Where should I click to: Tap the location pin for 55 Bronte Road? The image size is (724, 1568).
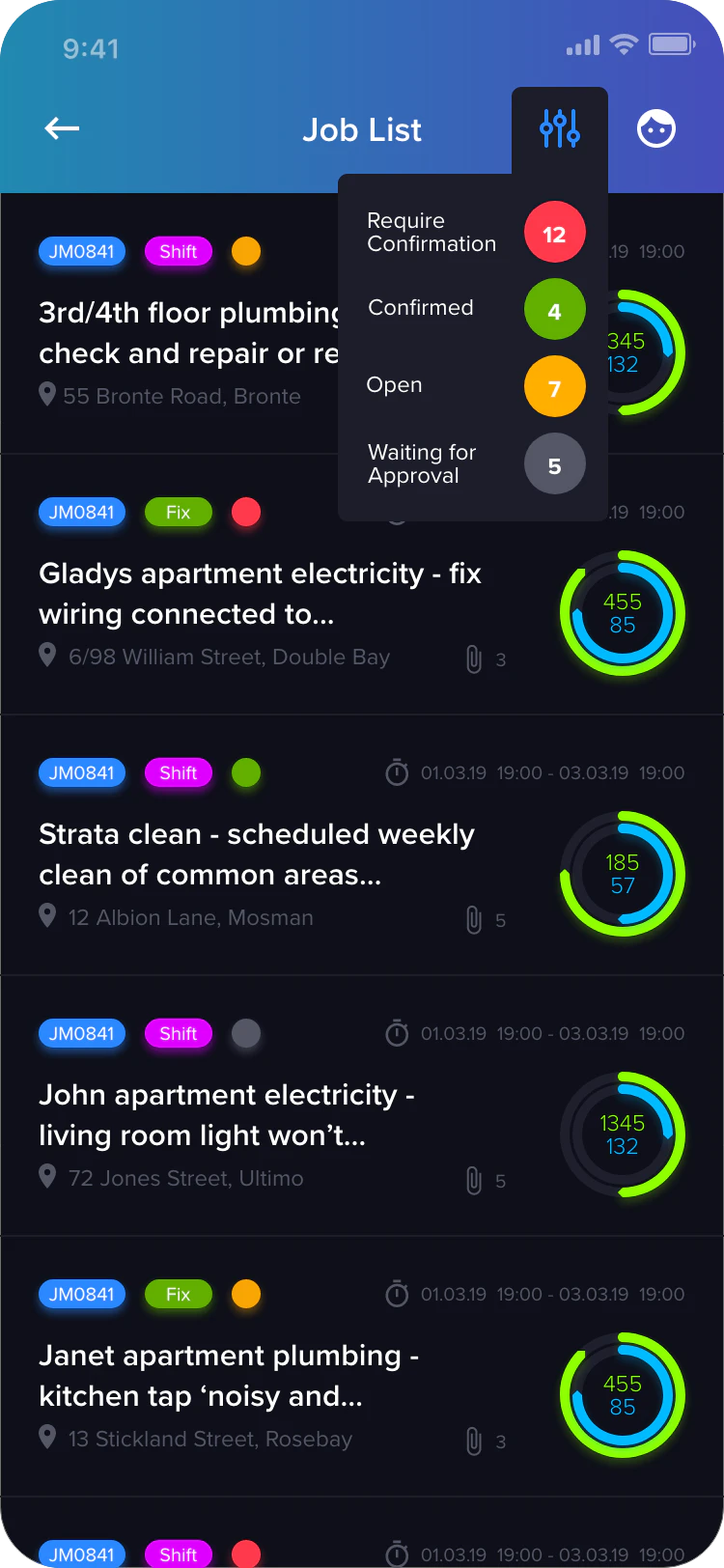click(46, 394)
